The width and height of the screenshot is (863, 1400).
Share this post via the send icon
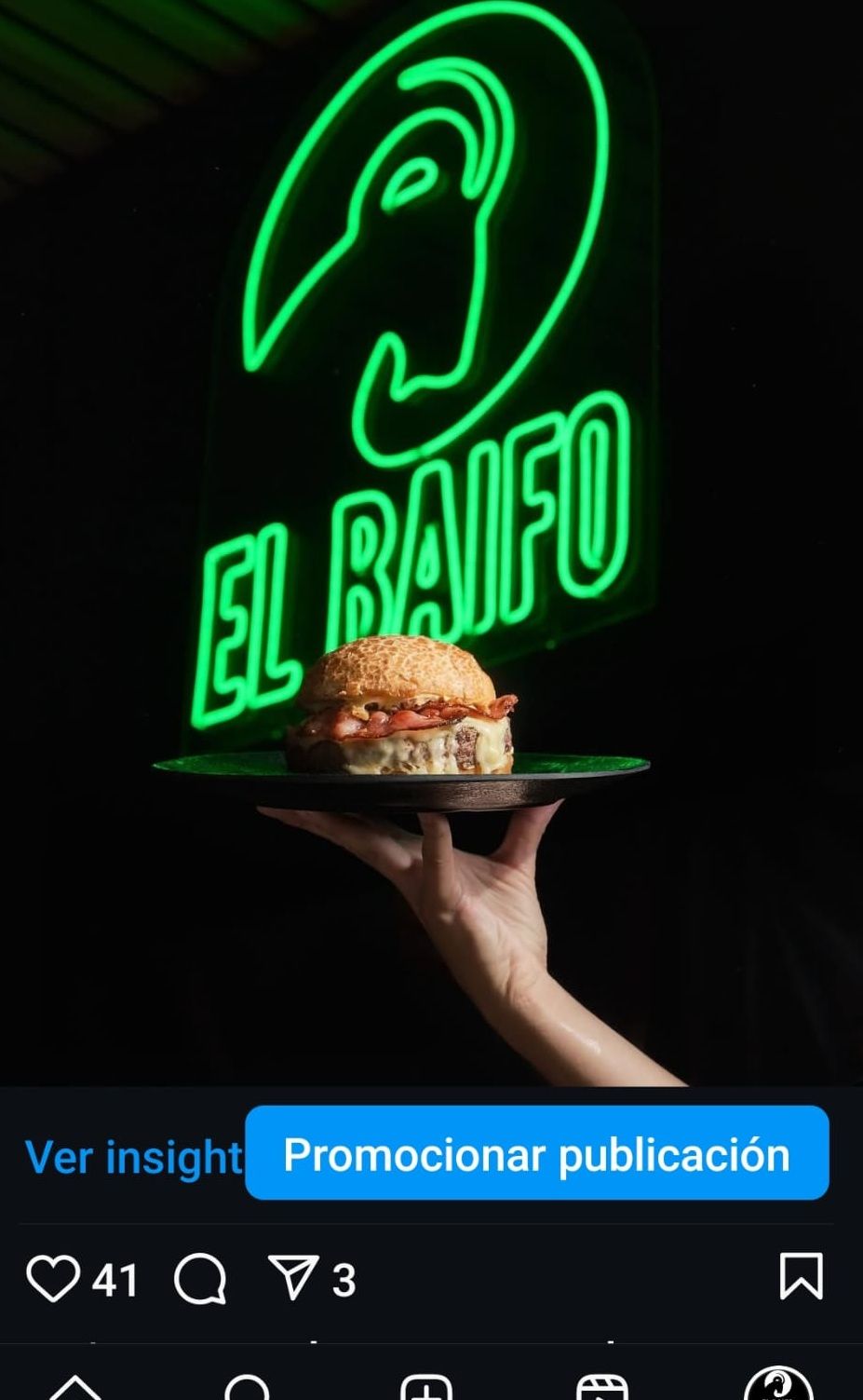coord(294,1278)
